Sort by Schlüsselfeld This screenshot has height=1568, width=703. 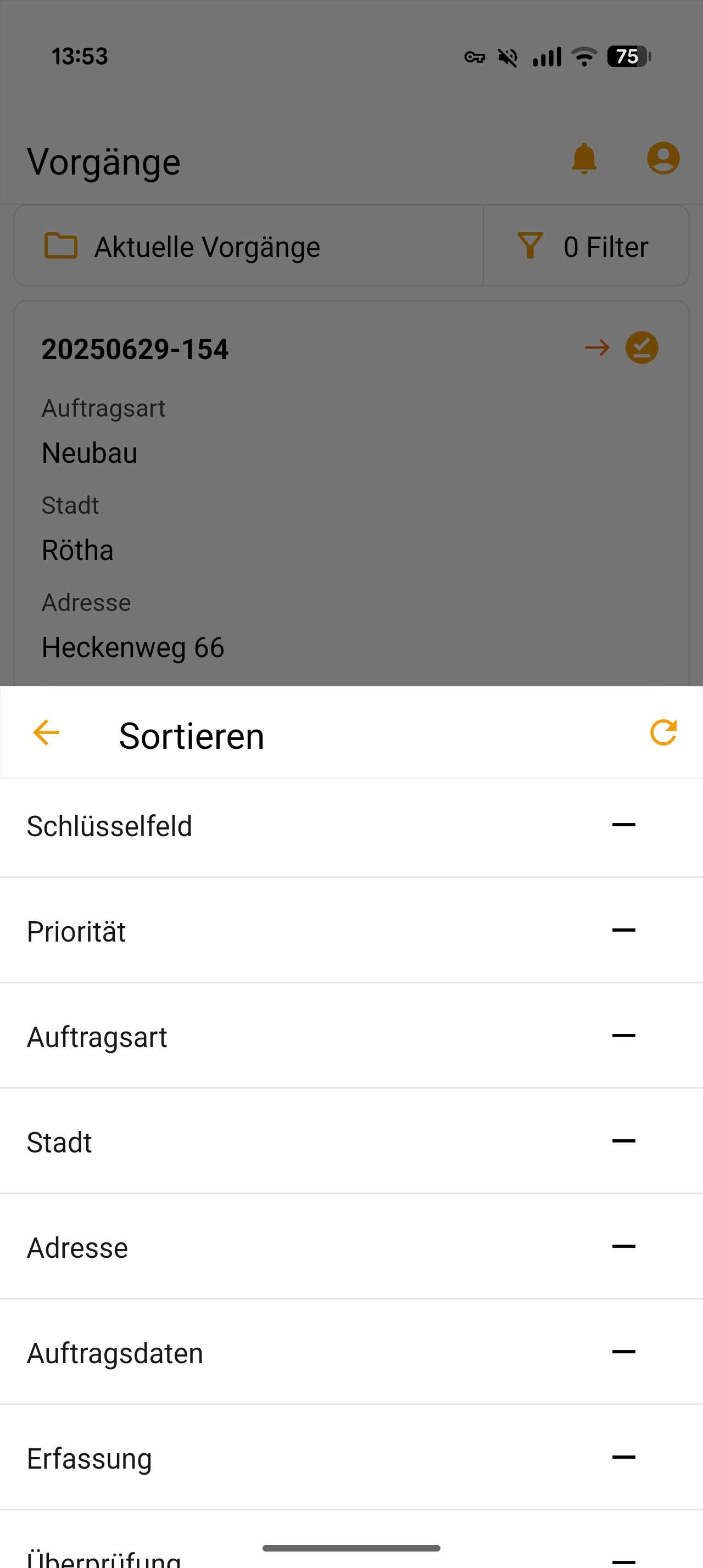click(351, 826)
